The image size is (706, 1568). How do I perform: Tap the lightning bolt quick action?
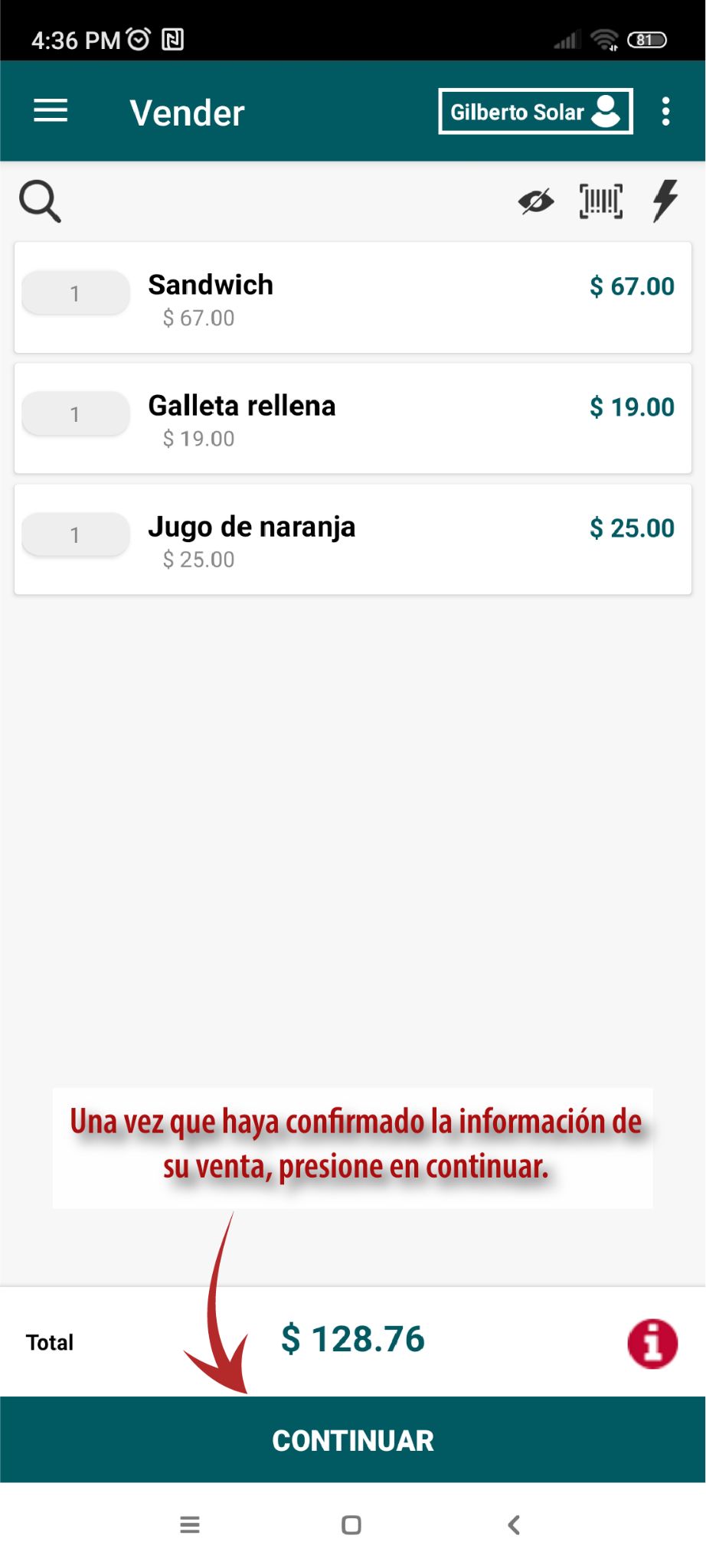pos(665,201)
